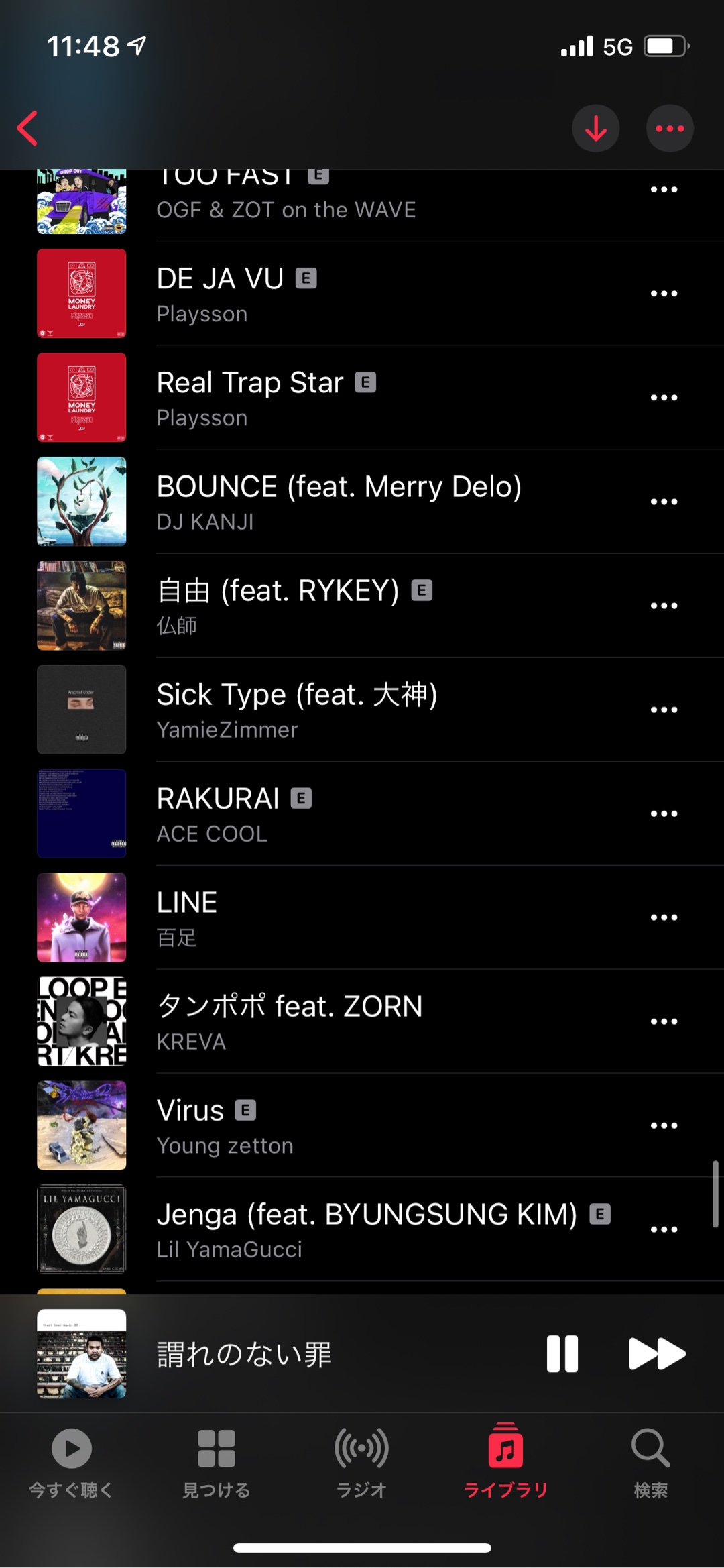Open the top bar three-dot menu
Screen dimensions: 724x1568
(669, 128)
